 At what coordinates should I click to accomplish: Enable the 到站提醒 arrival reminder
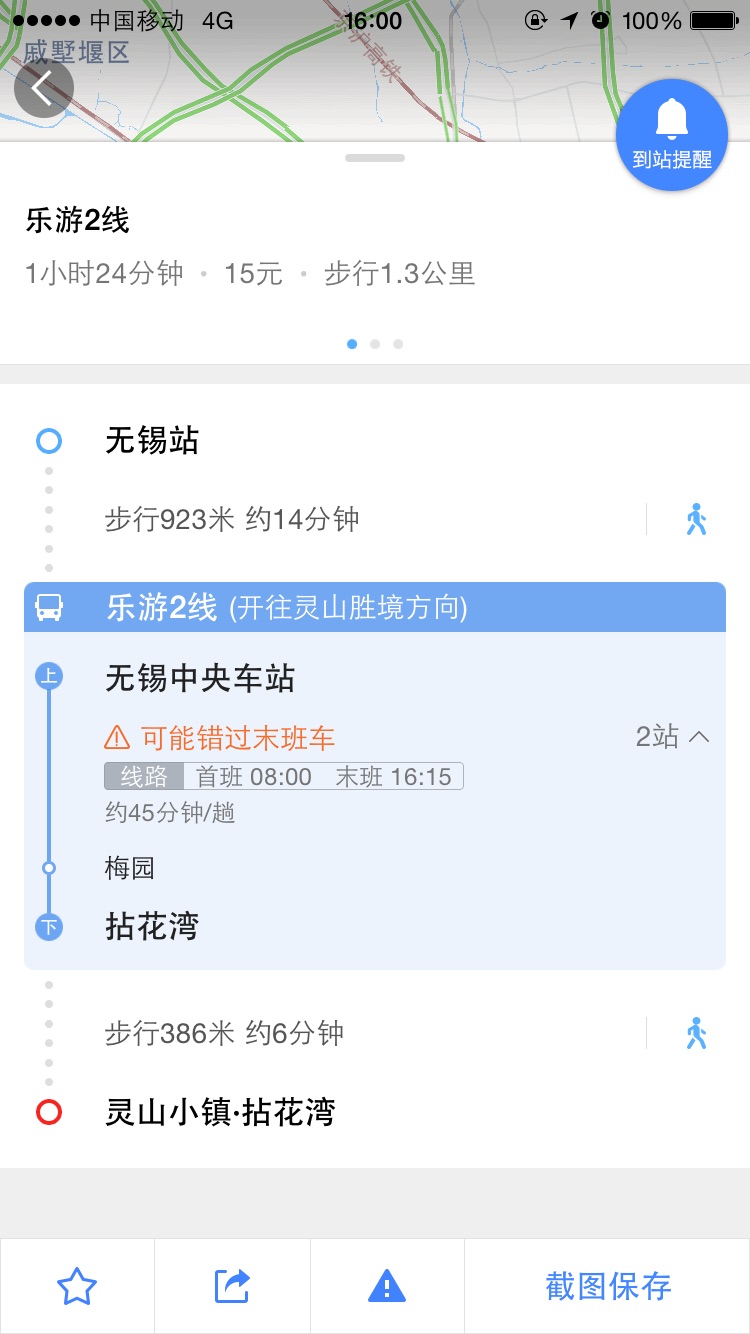672,135
